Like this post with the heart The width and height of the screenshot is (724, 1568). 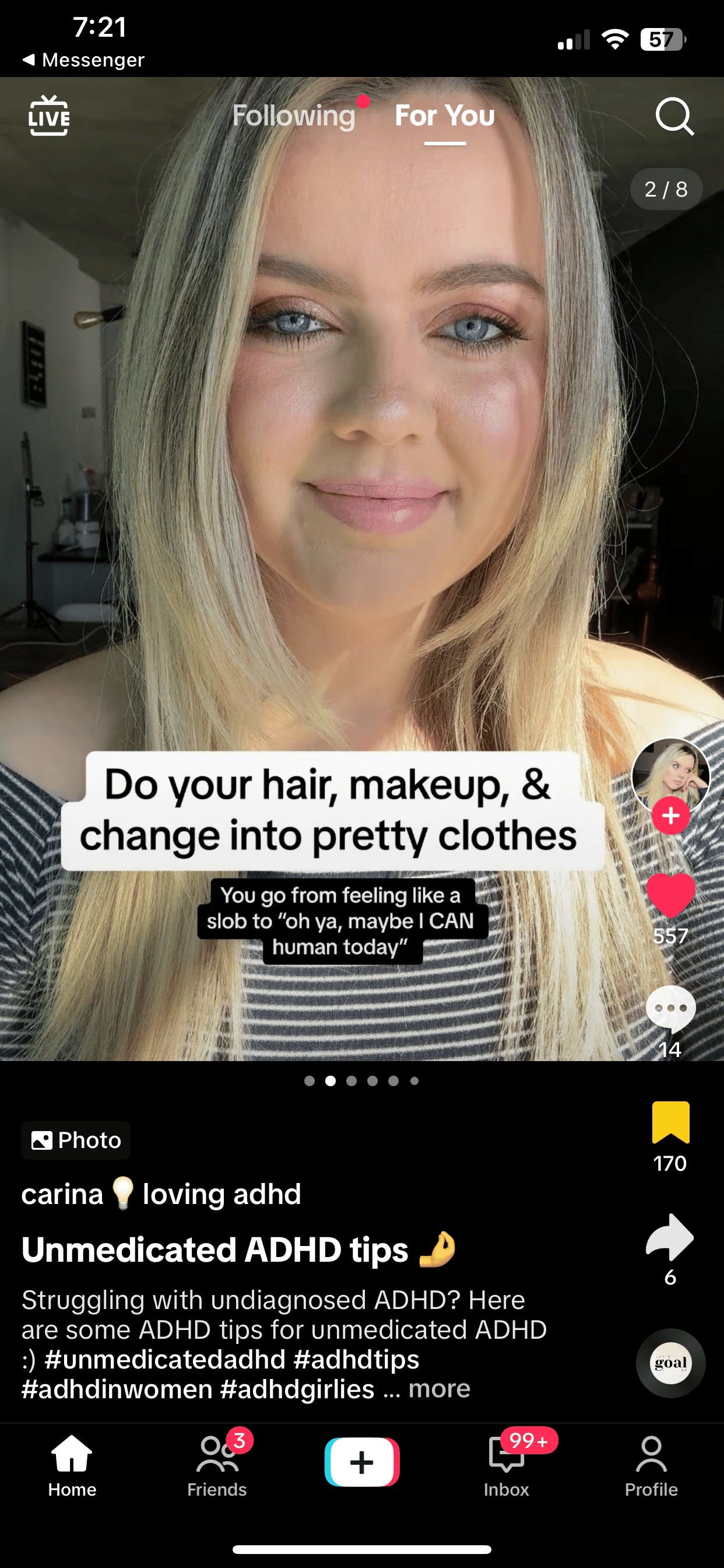tap(670, 895)
